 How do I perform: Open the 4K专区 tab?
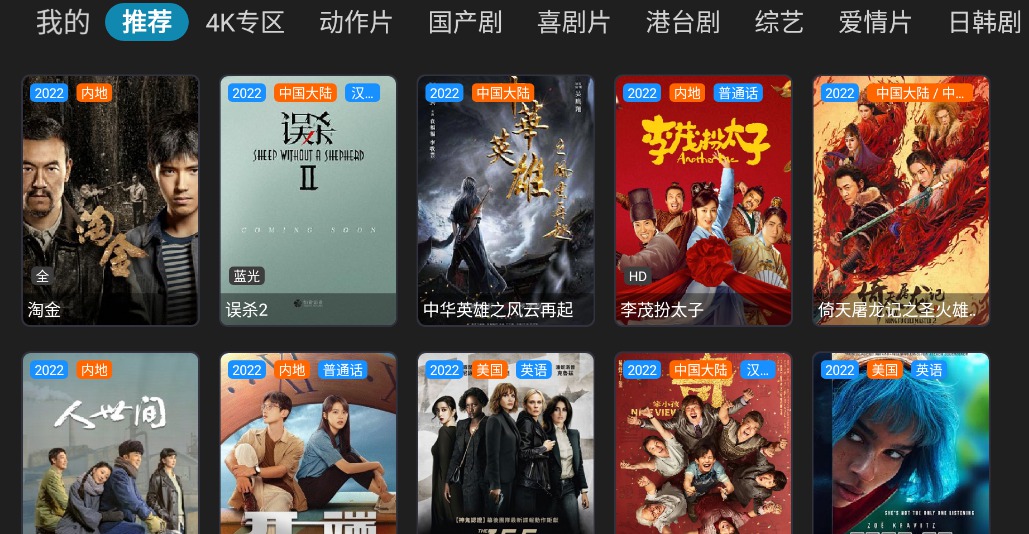point(245,22)
